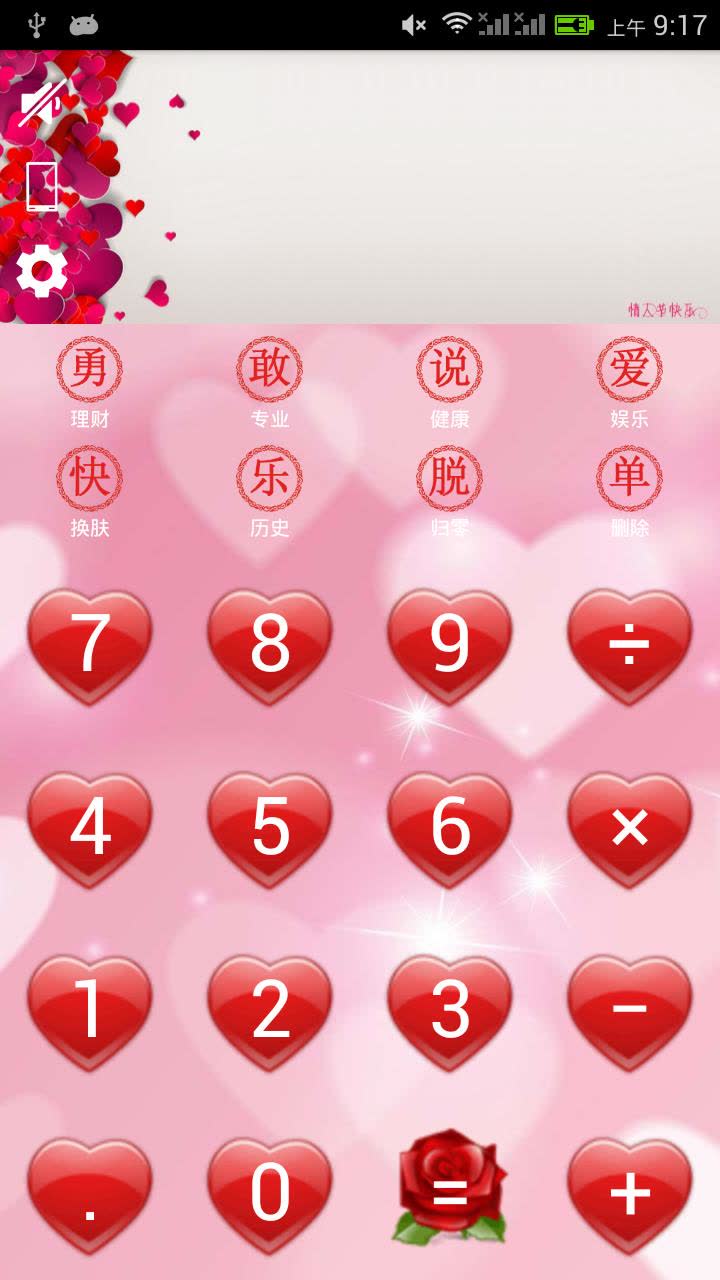Insert a decimal point

[90, 1193]
